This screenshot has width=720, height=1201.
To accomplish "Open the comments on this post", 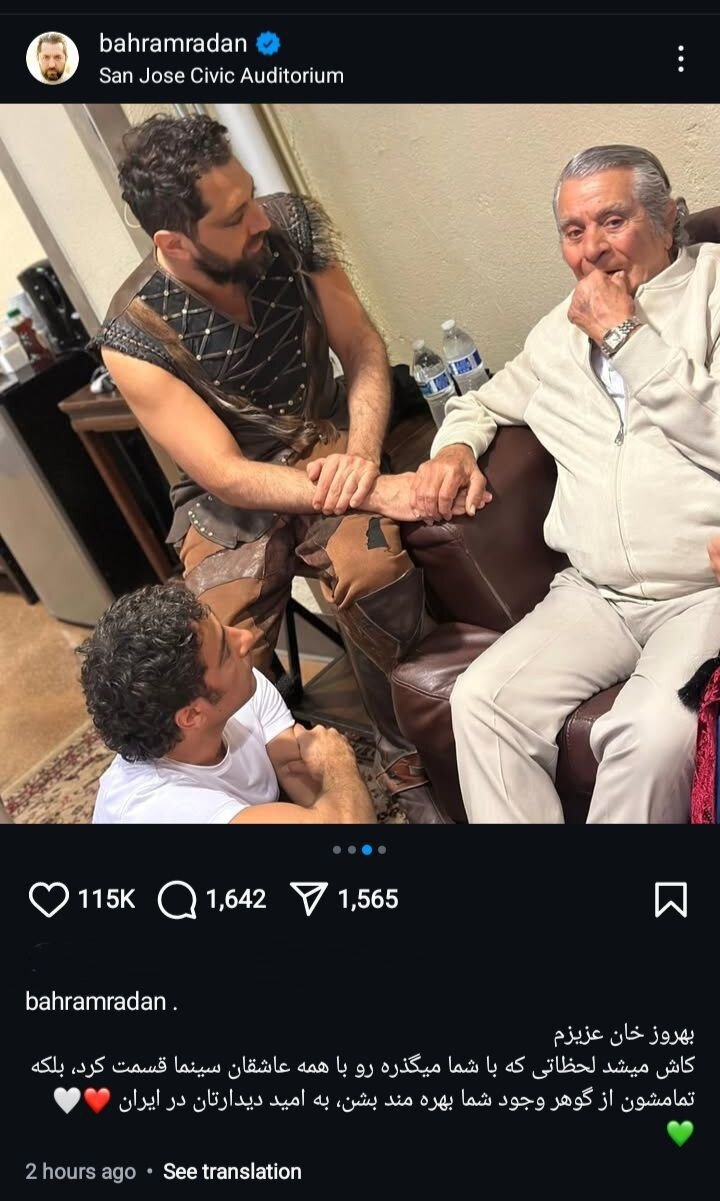I will [x=178, y=899].
